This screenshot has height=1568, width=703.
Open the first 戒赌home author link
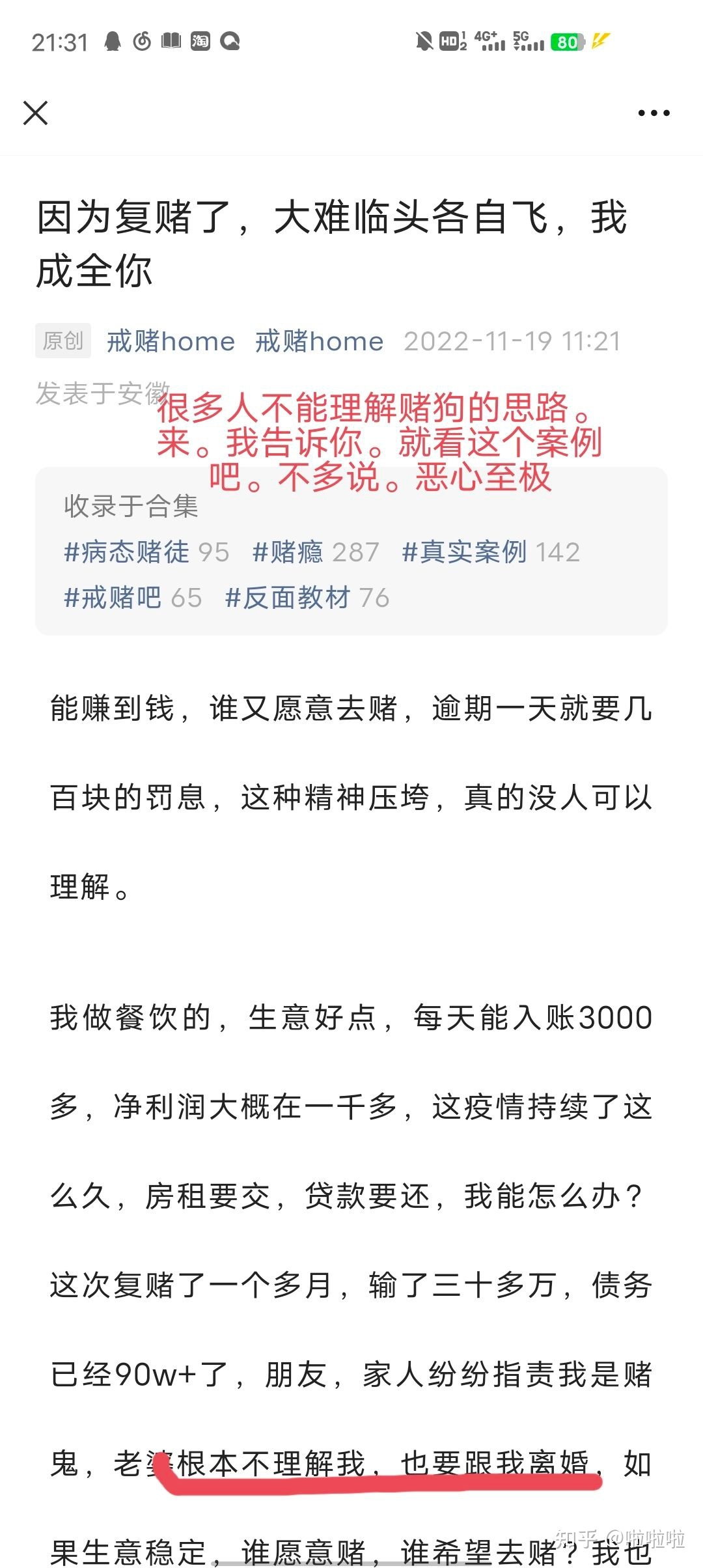(x=171, y=341)
